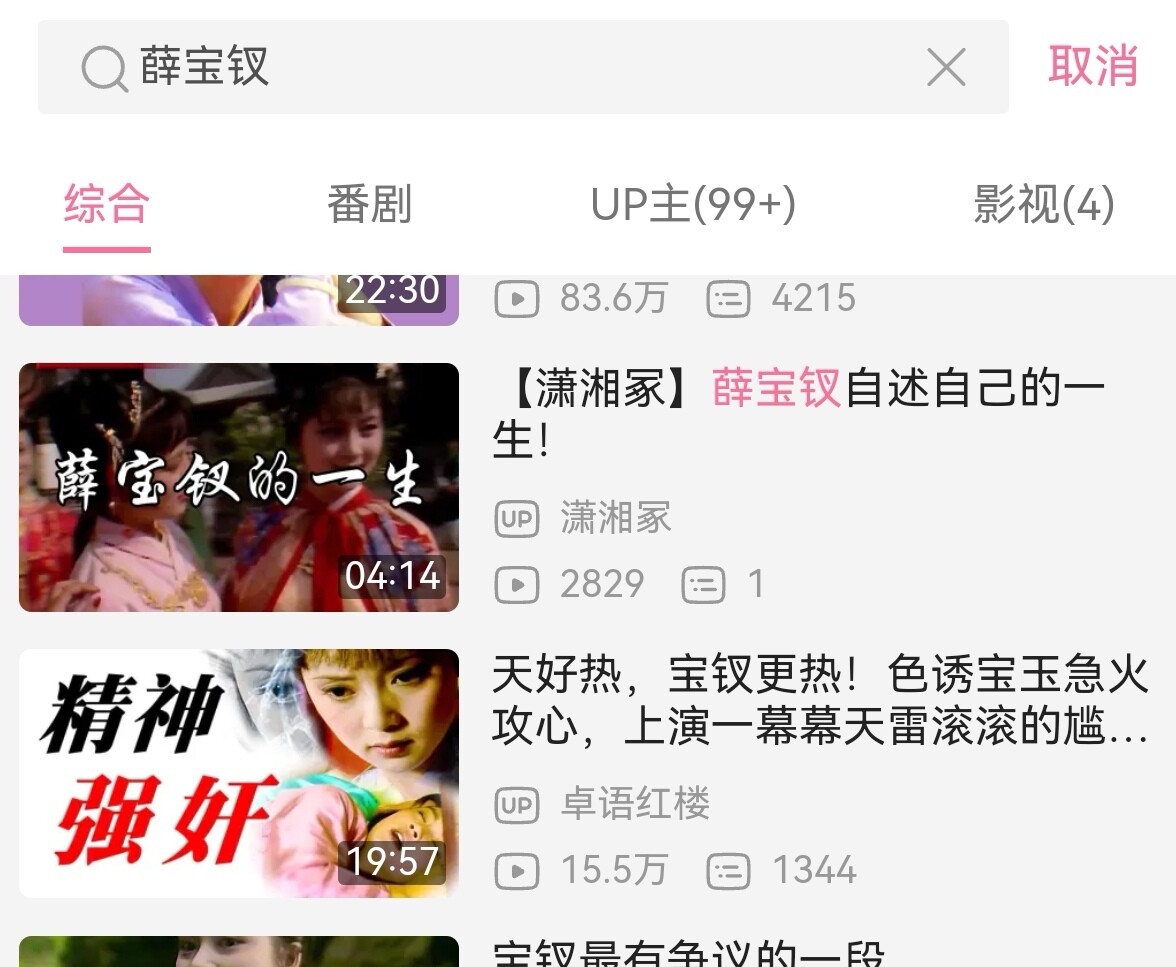
Task: Open video 【潇湘家】薛宝钗自述自己的一生
Action: coord(798,412)
